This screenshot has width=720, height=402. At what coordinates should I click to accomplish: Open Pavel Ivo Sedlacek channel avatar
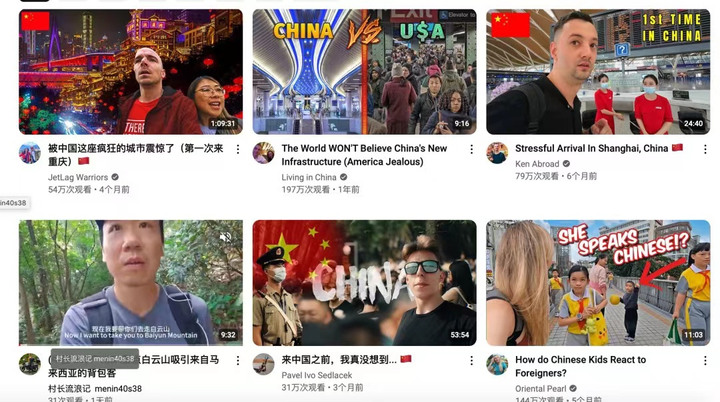pyautogui.click(x=264, y=364)
